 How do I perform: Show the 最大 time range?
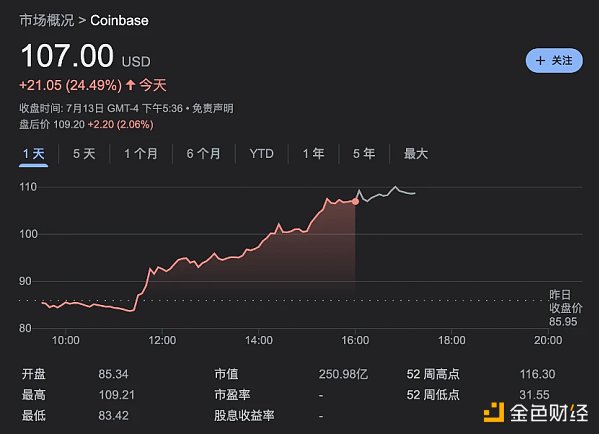point(416,154)
